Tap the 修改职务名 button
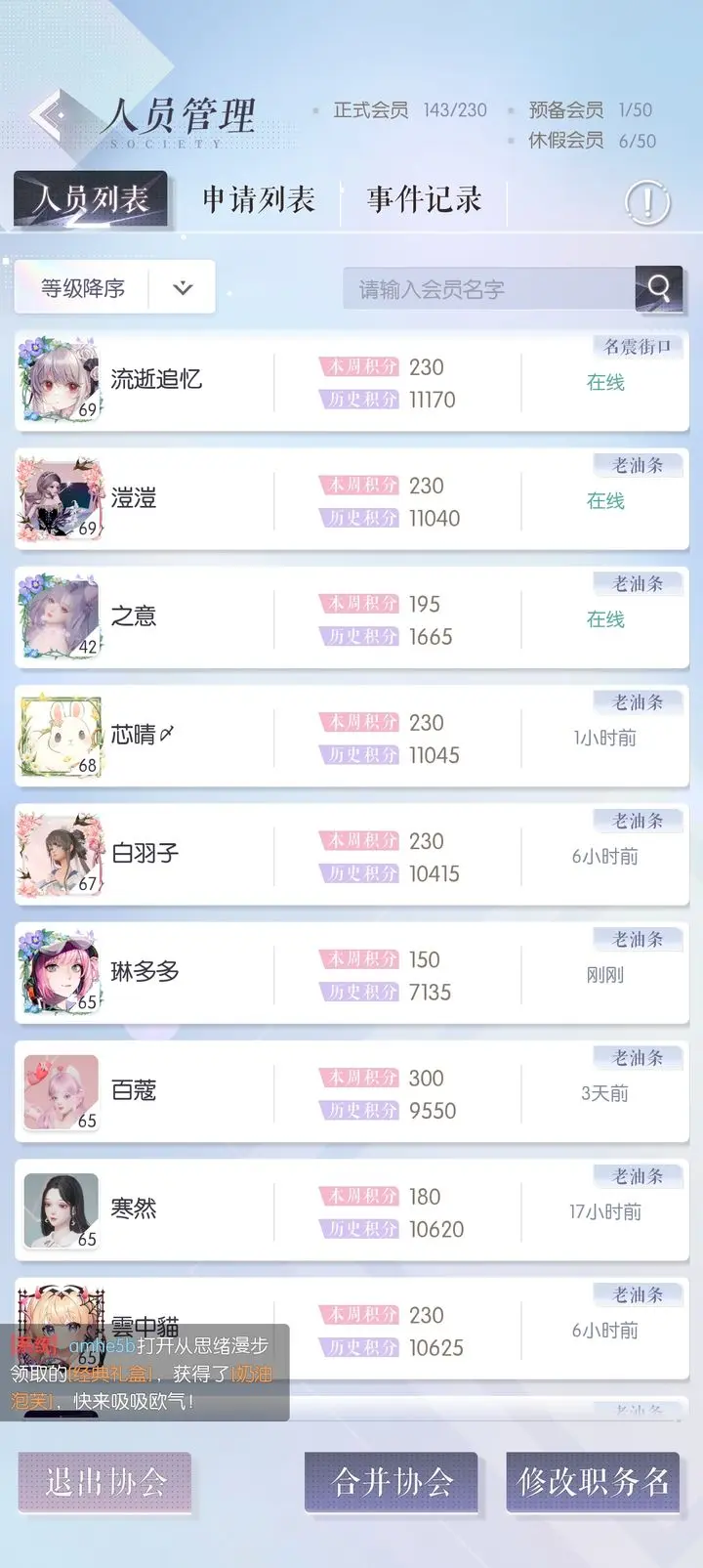Viewport: 703px width, 1568px height. coord(593,1482)
